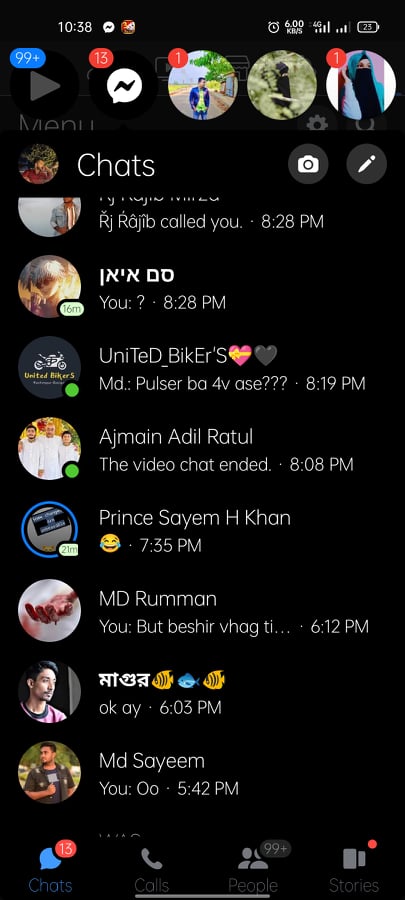
Task: Tap the play button bubble with 99+
Action: 44,86
